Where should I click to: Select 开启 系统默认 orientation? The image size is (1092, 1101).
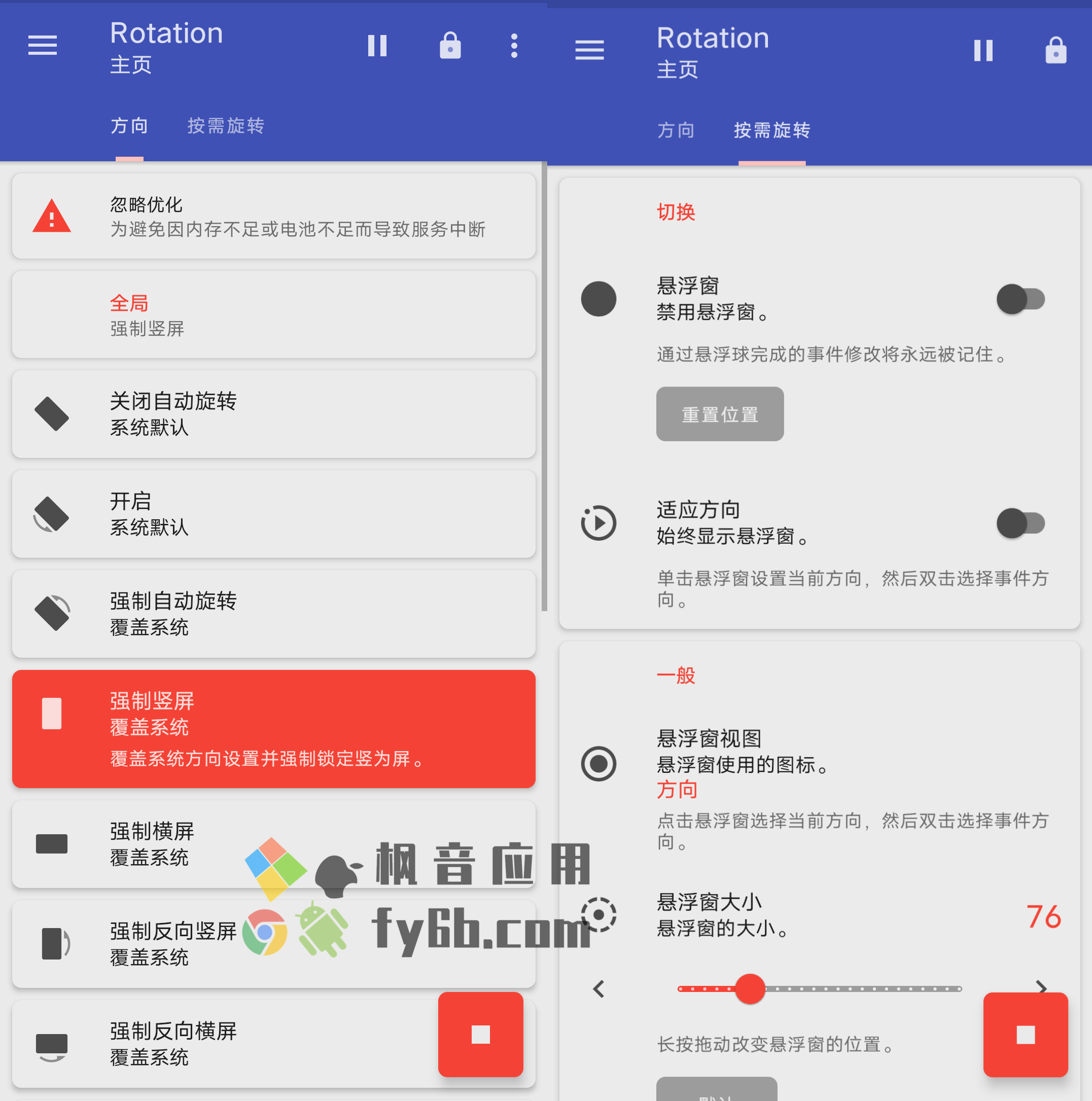click(273, 514)
